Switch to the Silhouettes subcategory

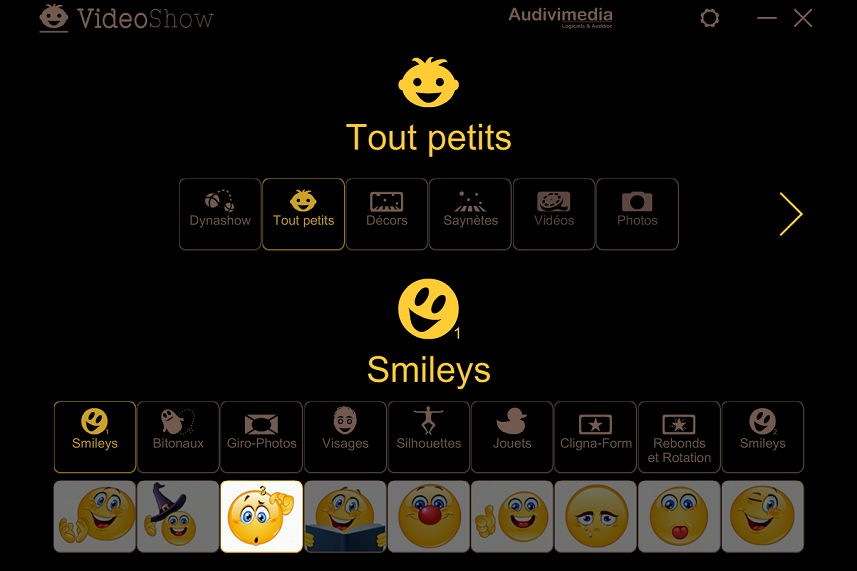point(428,436)
